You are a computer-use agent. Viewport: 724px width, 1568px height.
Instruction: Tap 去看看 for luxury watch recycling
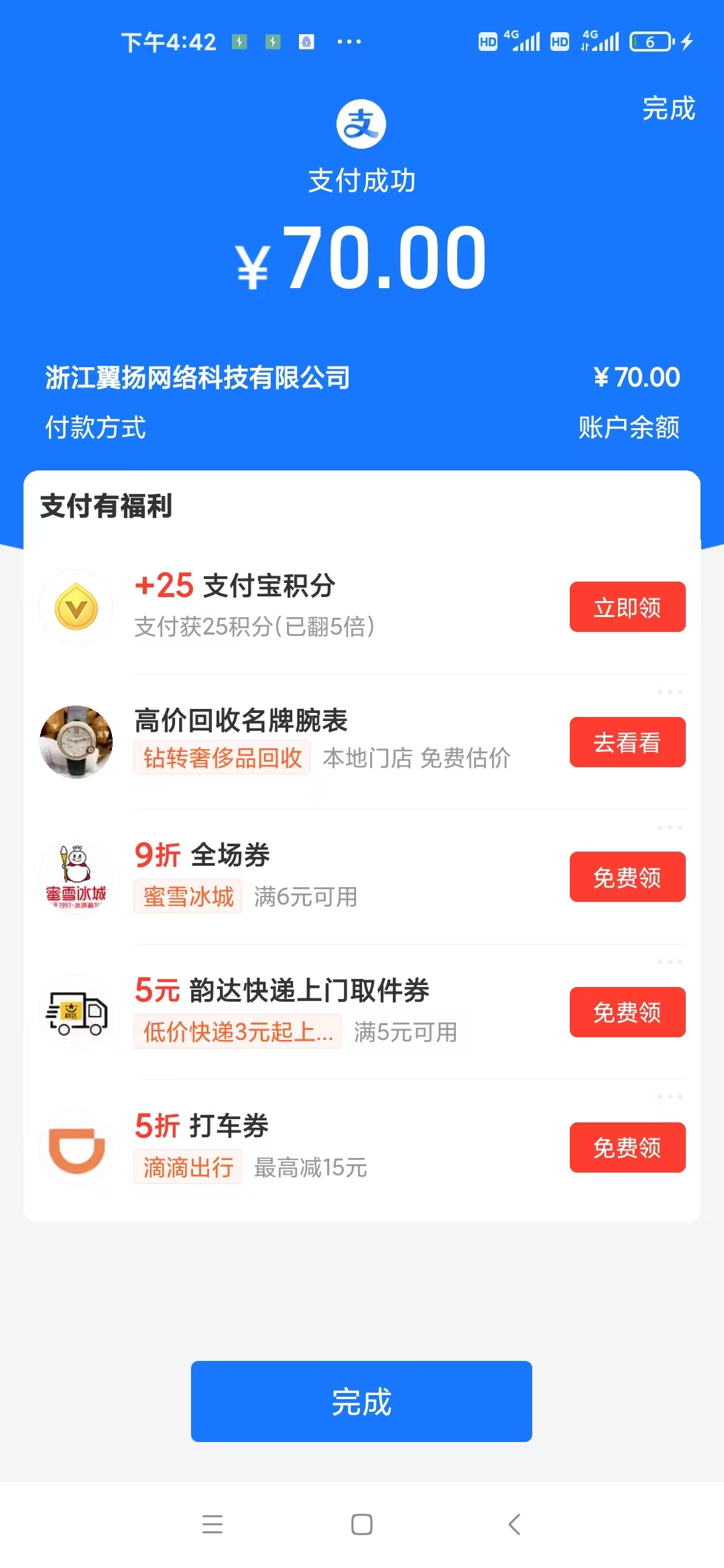[x=627, y=742]
